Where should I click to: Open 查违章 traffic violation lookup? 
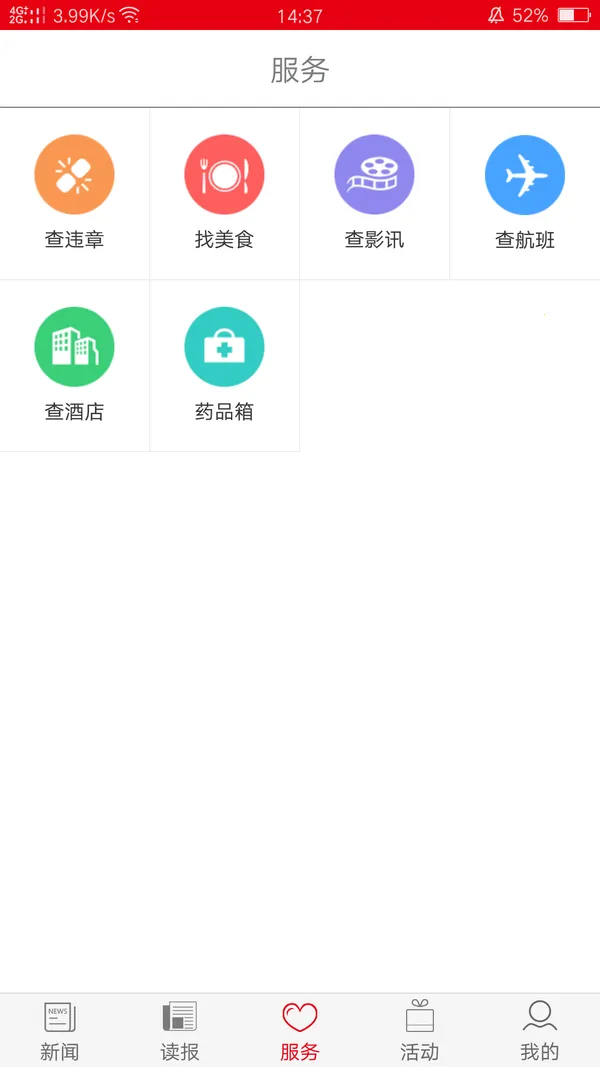[x=74, y=193]
